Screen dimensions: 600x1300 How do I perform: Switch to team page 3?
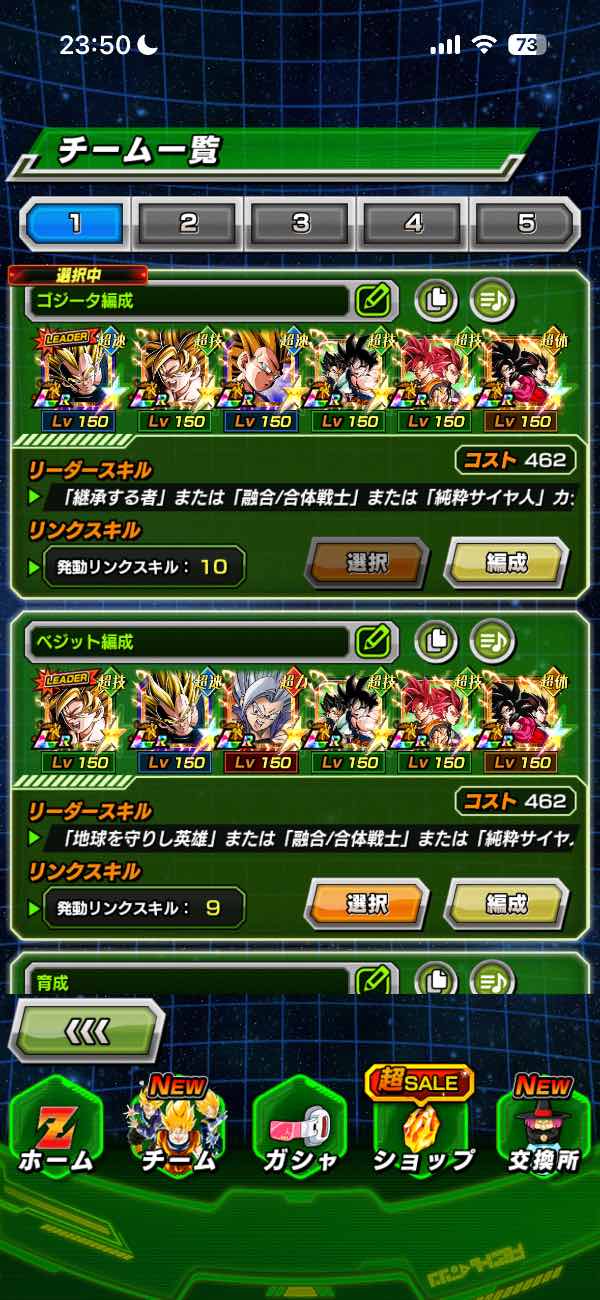click(301, 223)
